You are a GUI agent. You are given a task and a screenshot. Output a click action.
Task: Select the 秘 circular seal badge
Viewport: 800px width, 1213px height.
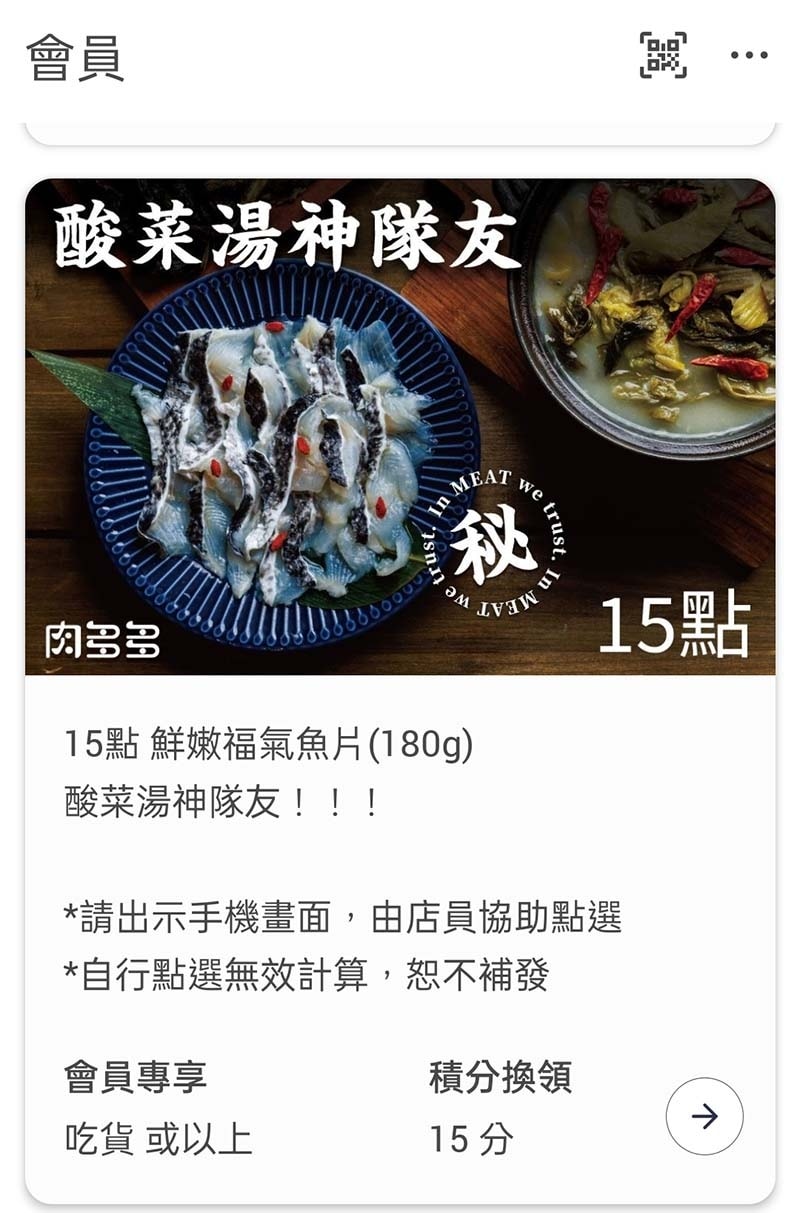click(x=491, y=537)
